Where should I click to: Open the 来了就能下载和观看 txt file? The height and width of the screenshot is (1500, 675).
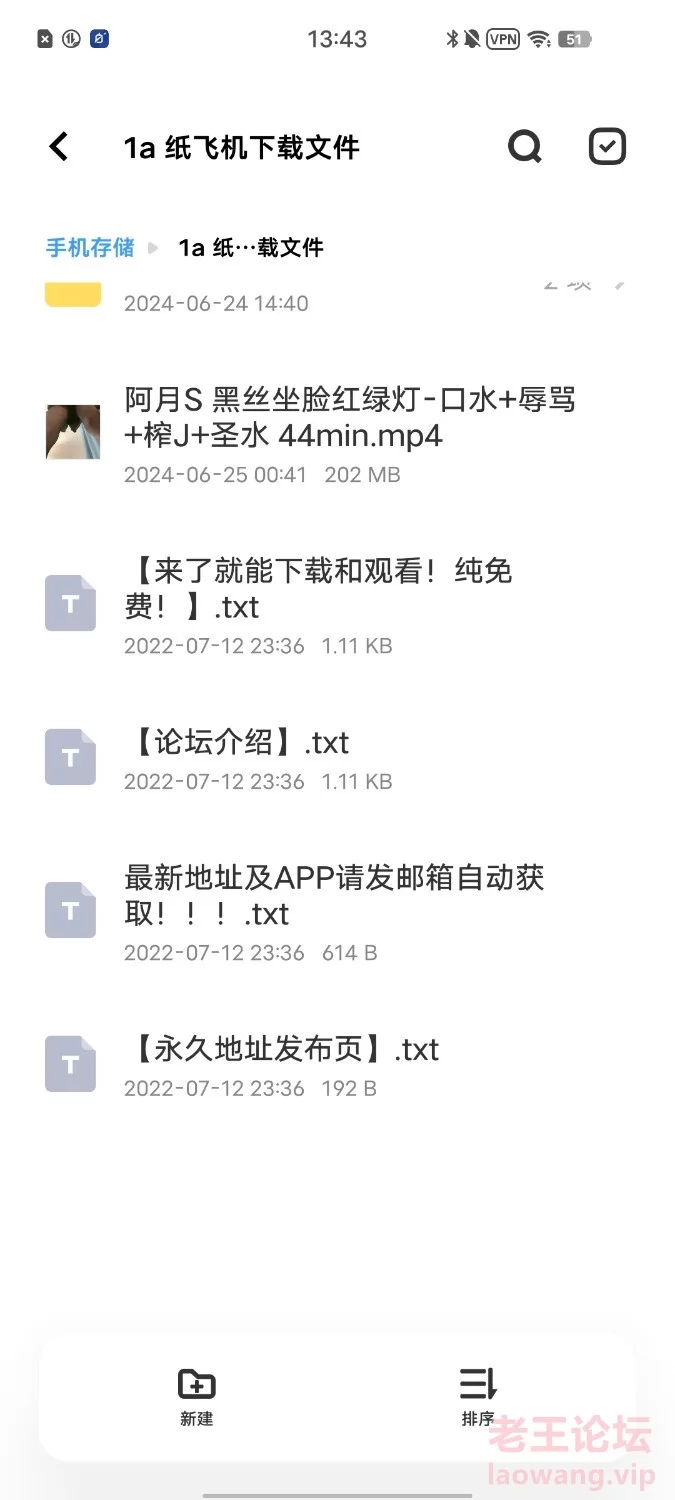pos(318,588)
